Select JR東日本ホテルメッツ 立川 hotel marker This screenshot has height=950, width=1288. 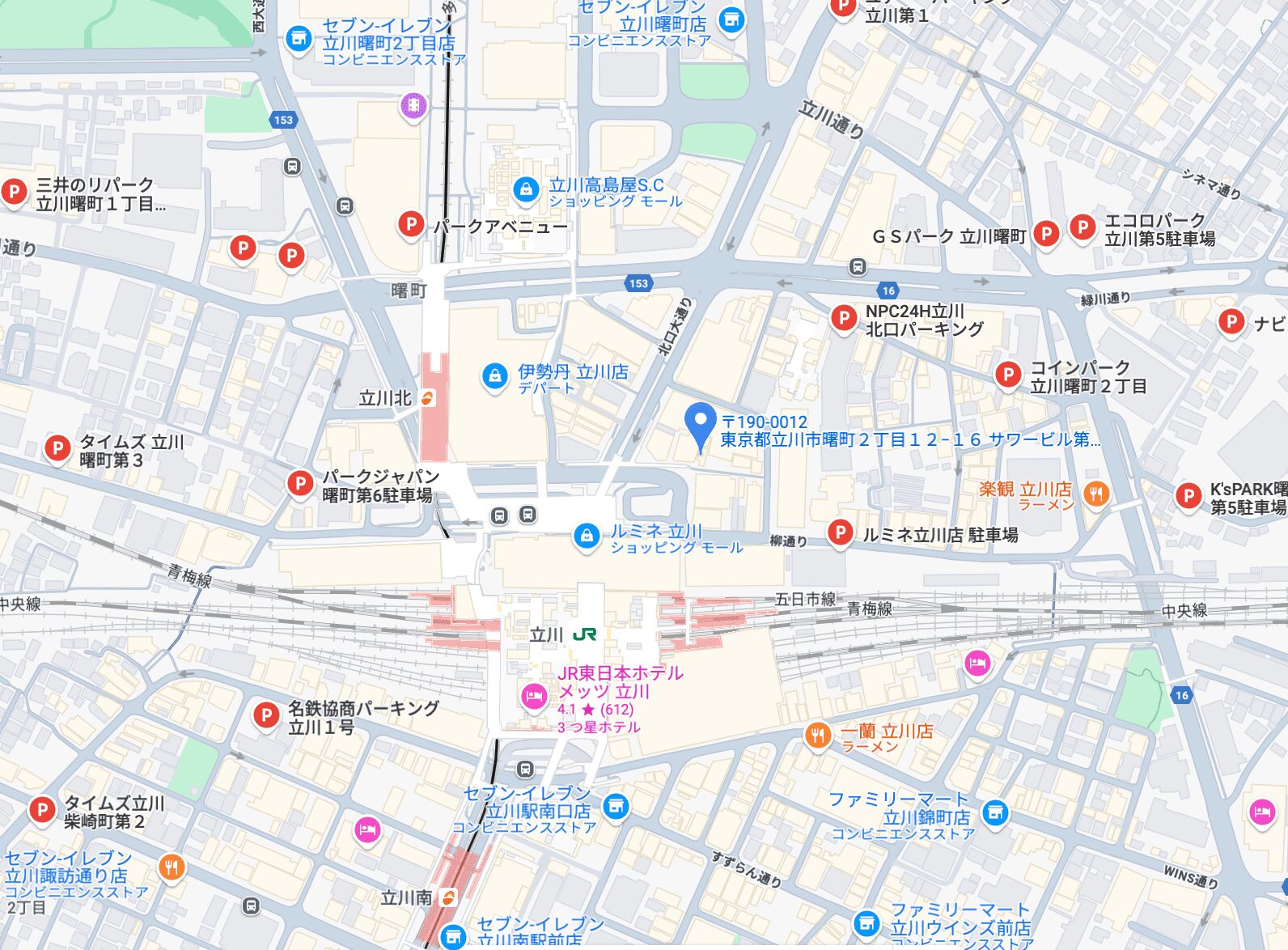point(533,696)
